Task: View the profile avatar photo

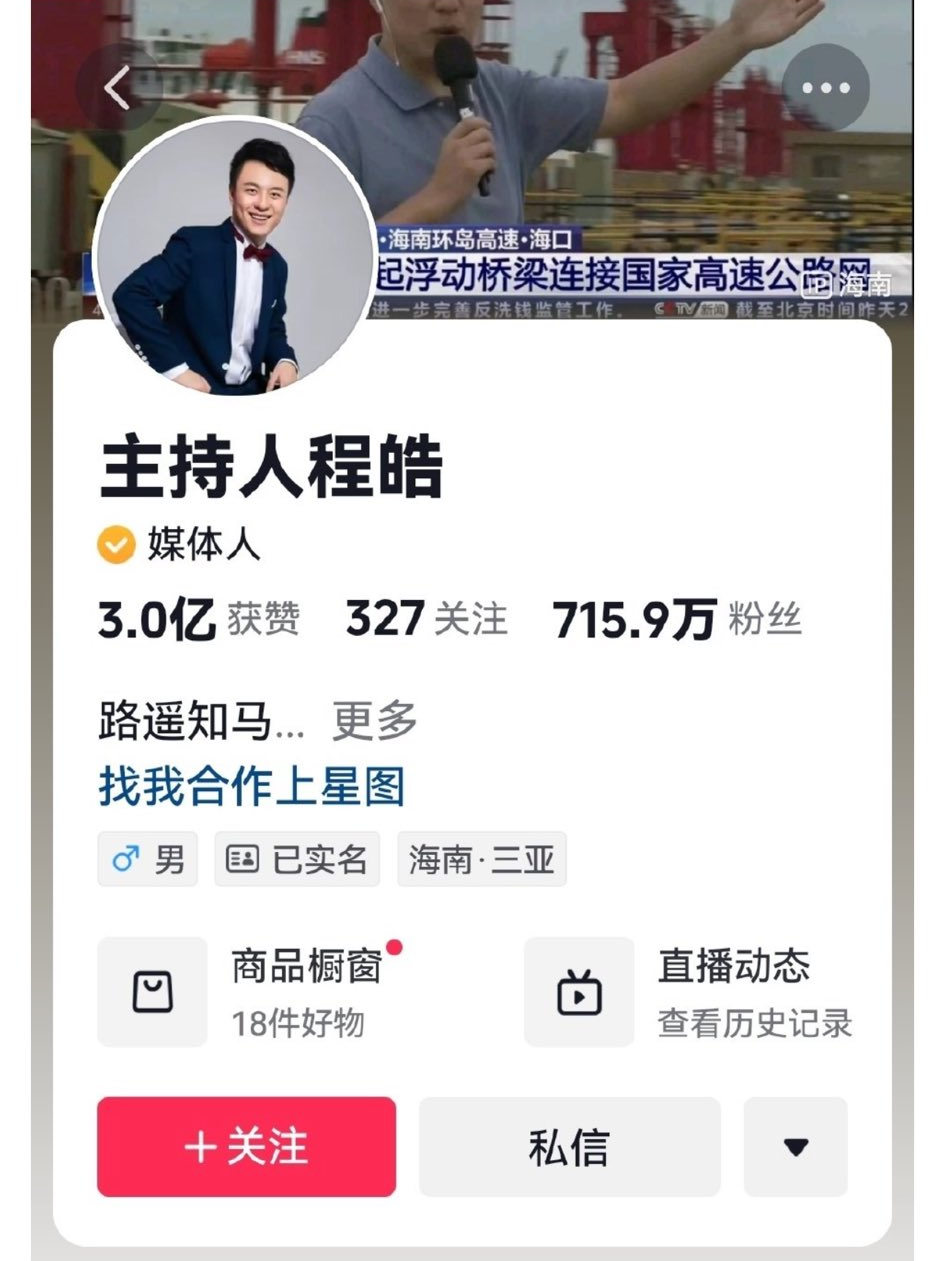Action: (234, 262)
